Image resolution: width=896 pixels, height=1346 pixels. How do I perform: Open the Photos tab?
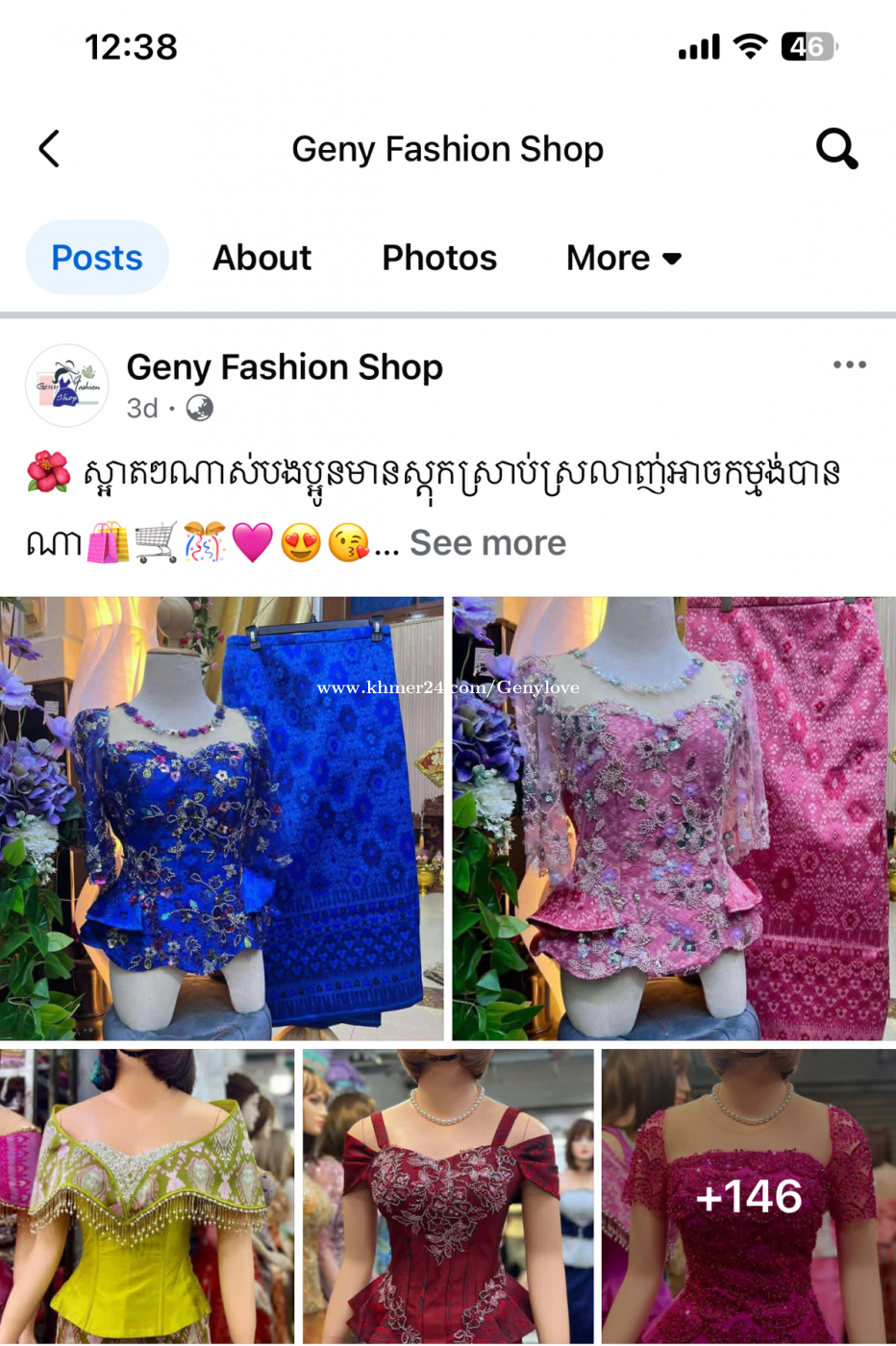439,258
